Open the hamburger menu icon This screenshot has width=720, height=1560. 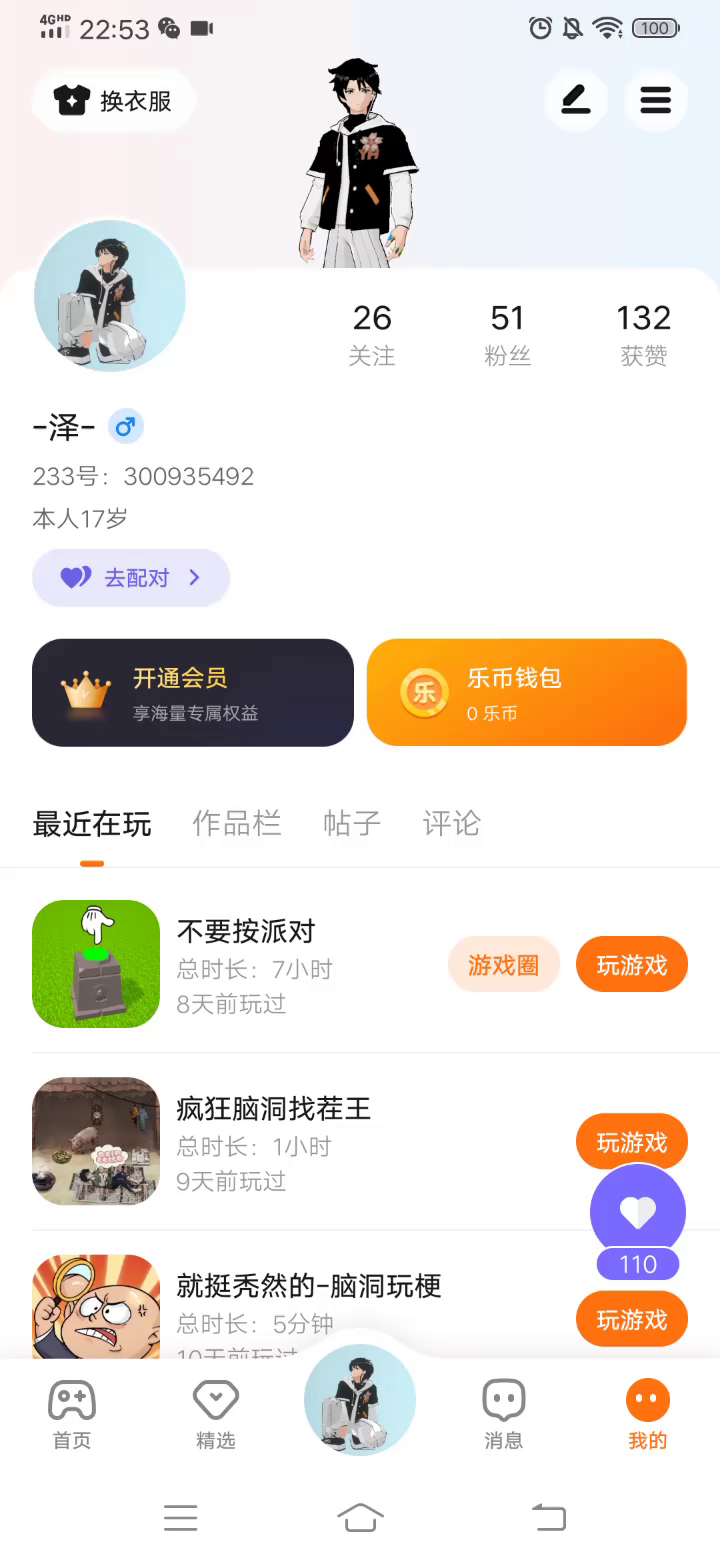pos(656,100)
